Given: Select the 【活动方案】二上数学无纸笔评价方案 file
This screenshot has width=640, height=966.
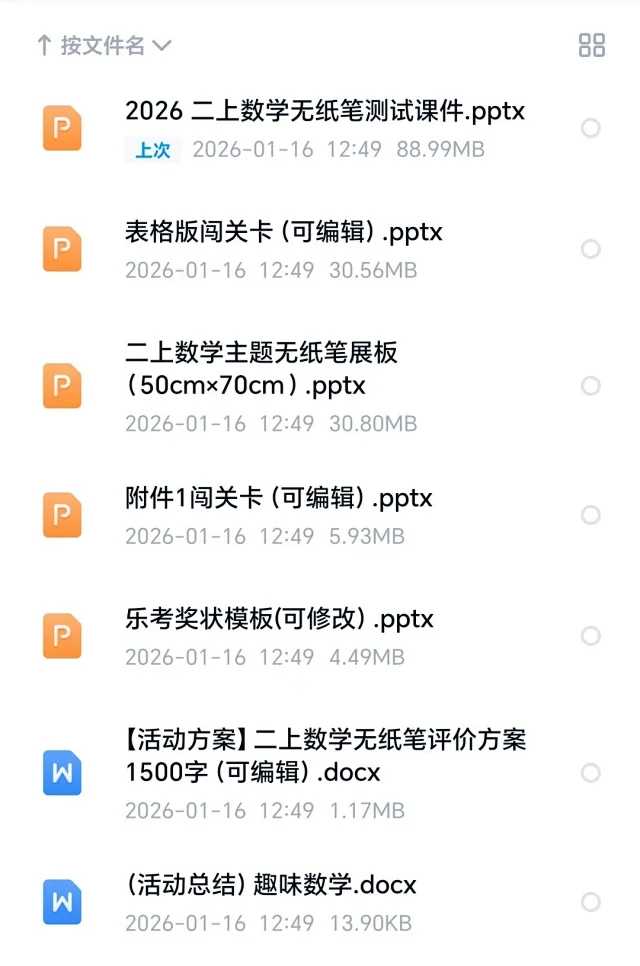Looking at the screenshot, I should coord(591,773).
